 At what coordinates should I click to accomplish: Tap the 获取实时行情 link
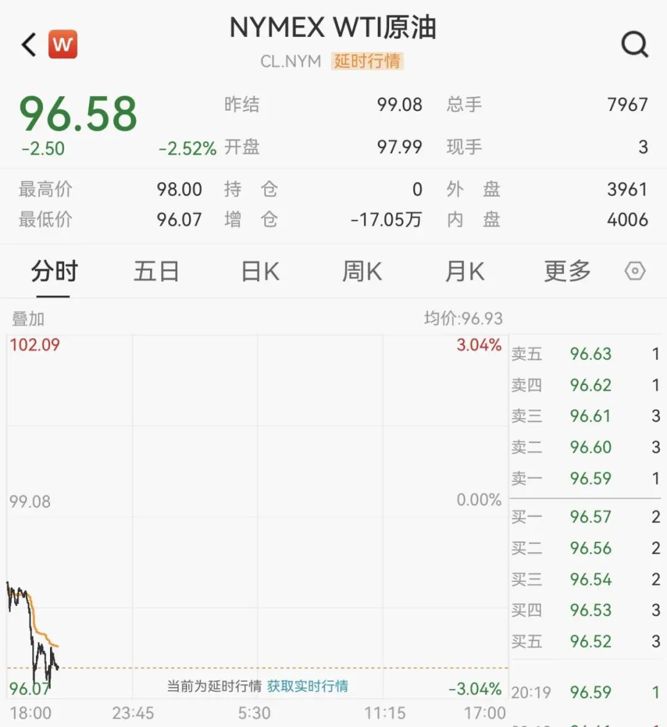coord(308,686)
